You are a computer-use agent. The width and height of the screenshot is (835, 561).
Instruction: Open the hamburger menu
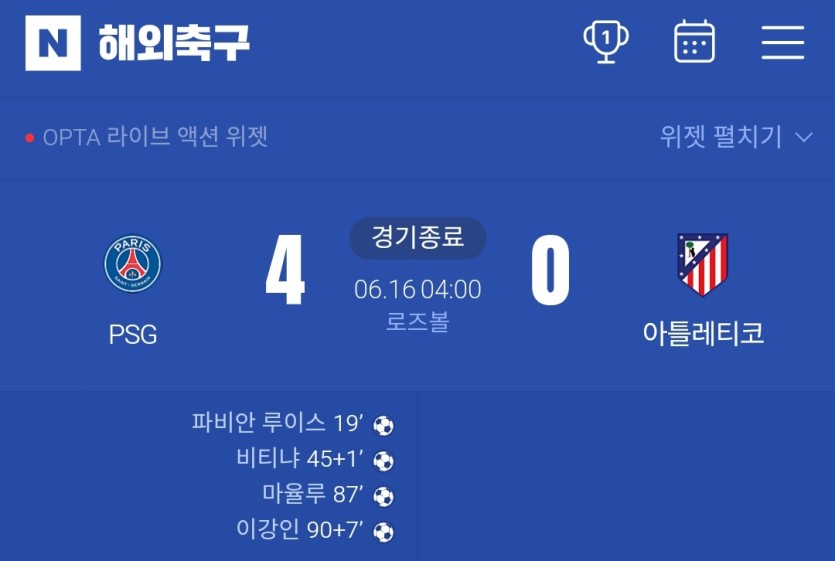point(782,42)
